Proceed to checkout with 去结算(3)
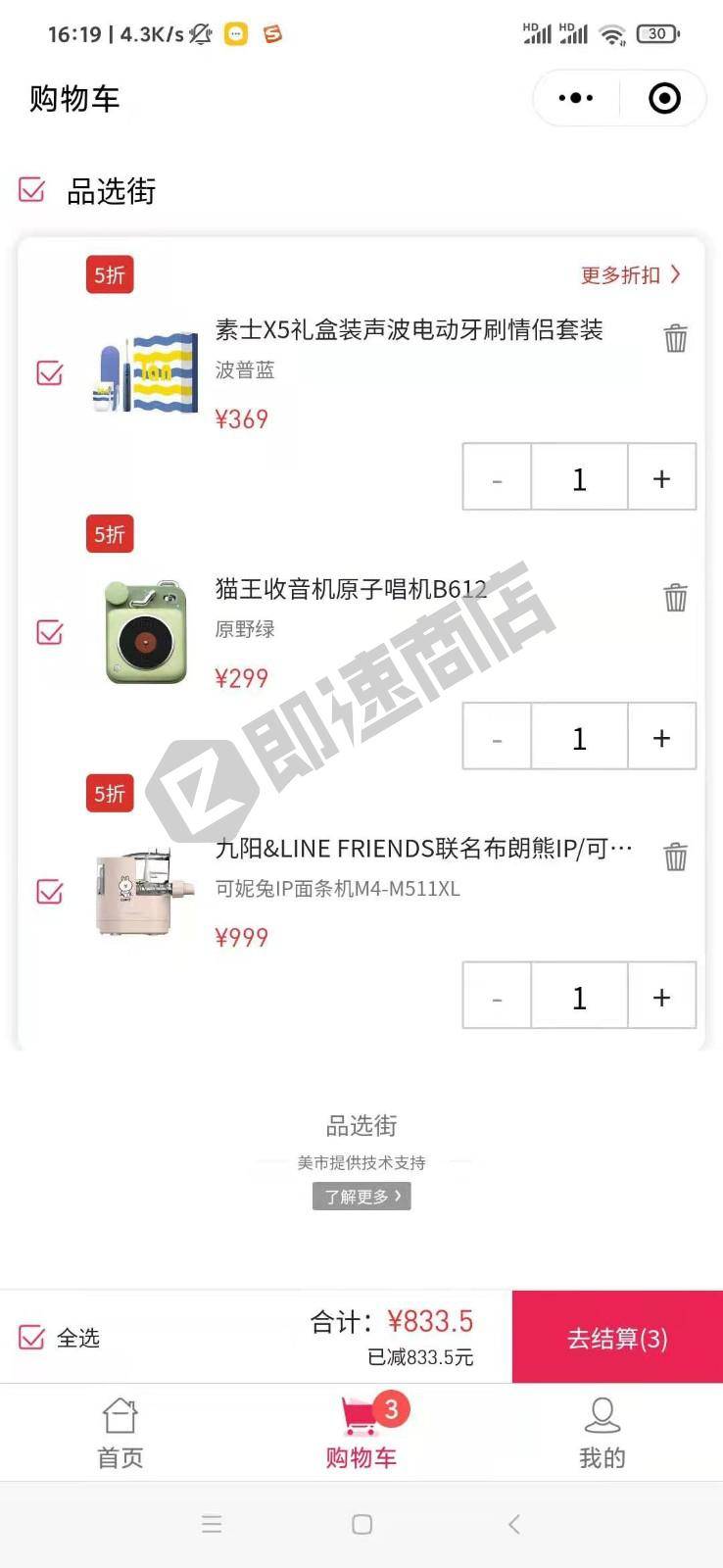723x1568 pixels. click(617, 1338)
